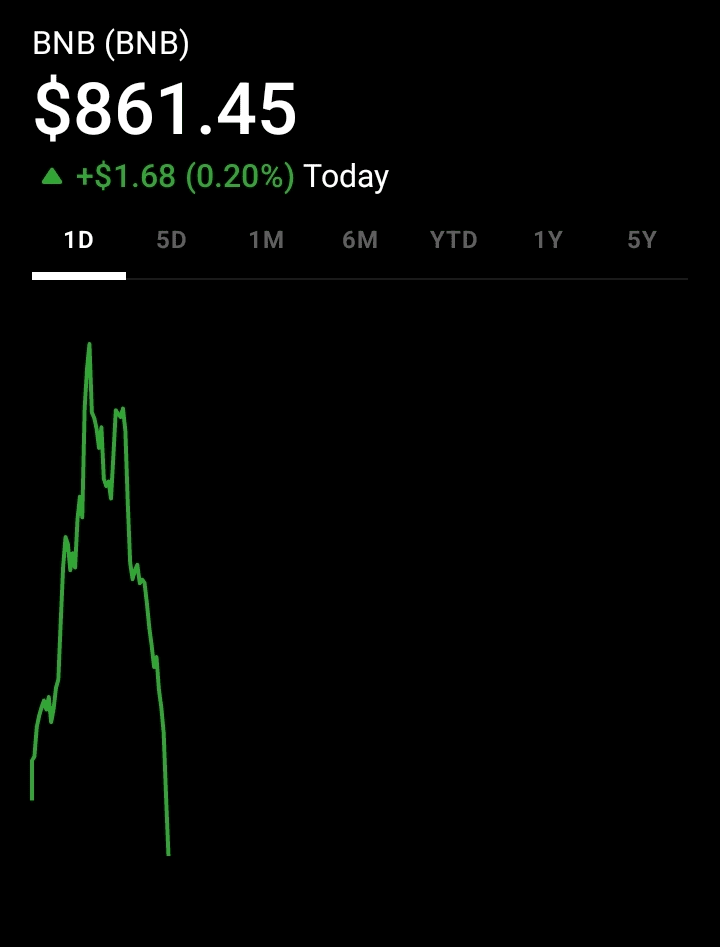This screenshot has height=947, width=720.
Task: Switch to the 5D time range
Action: [172, 241]
